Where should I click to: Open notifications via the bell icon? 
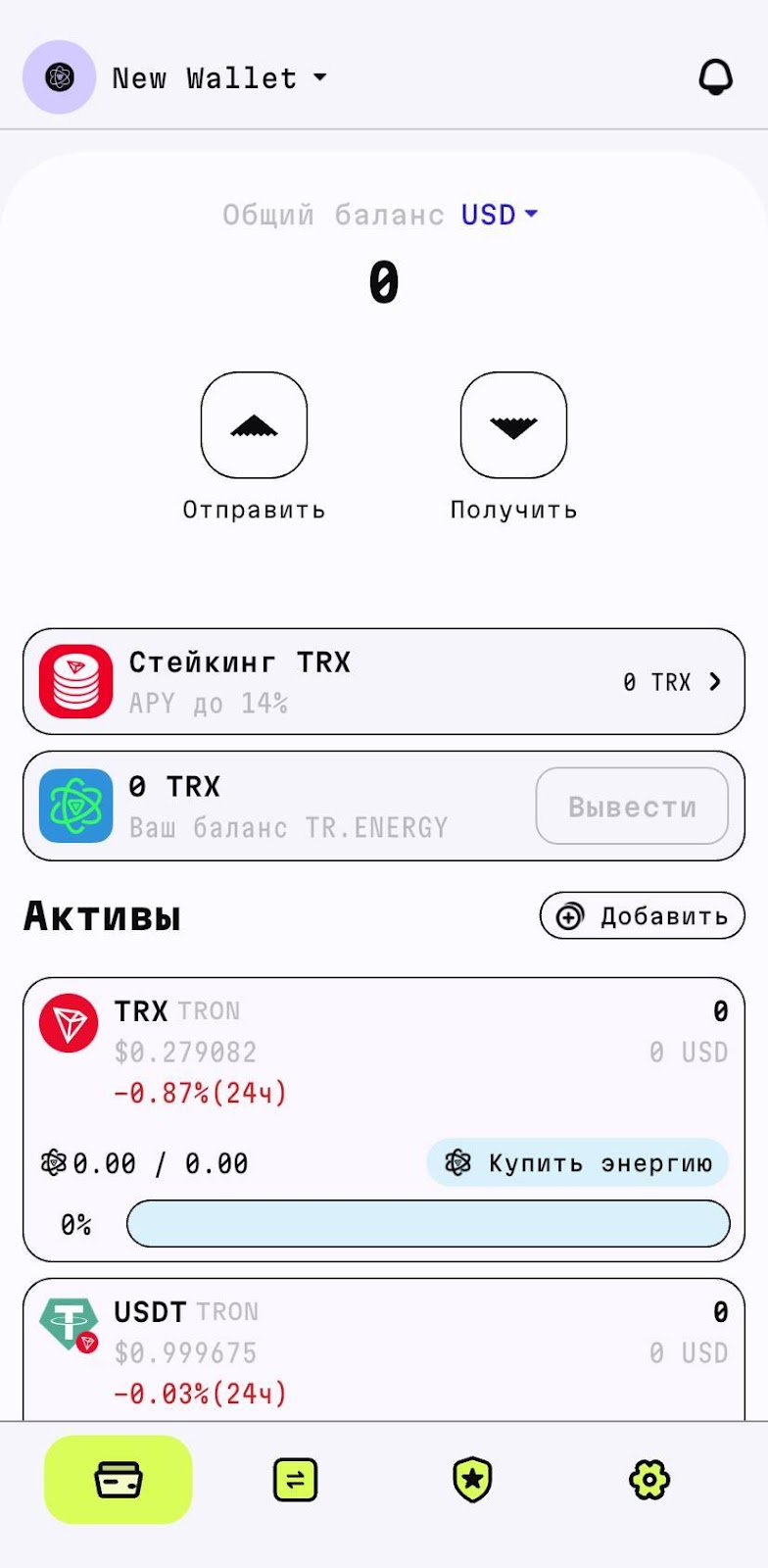715,77
